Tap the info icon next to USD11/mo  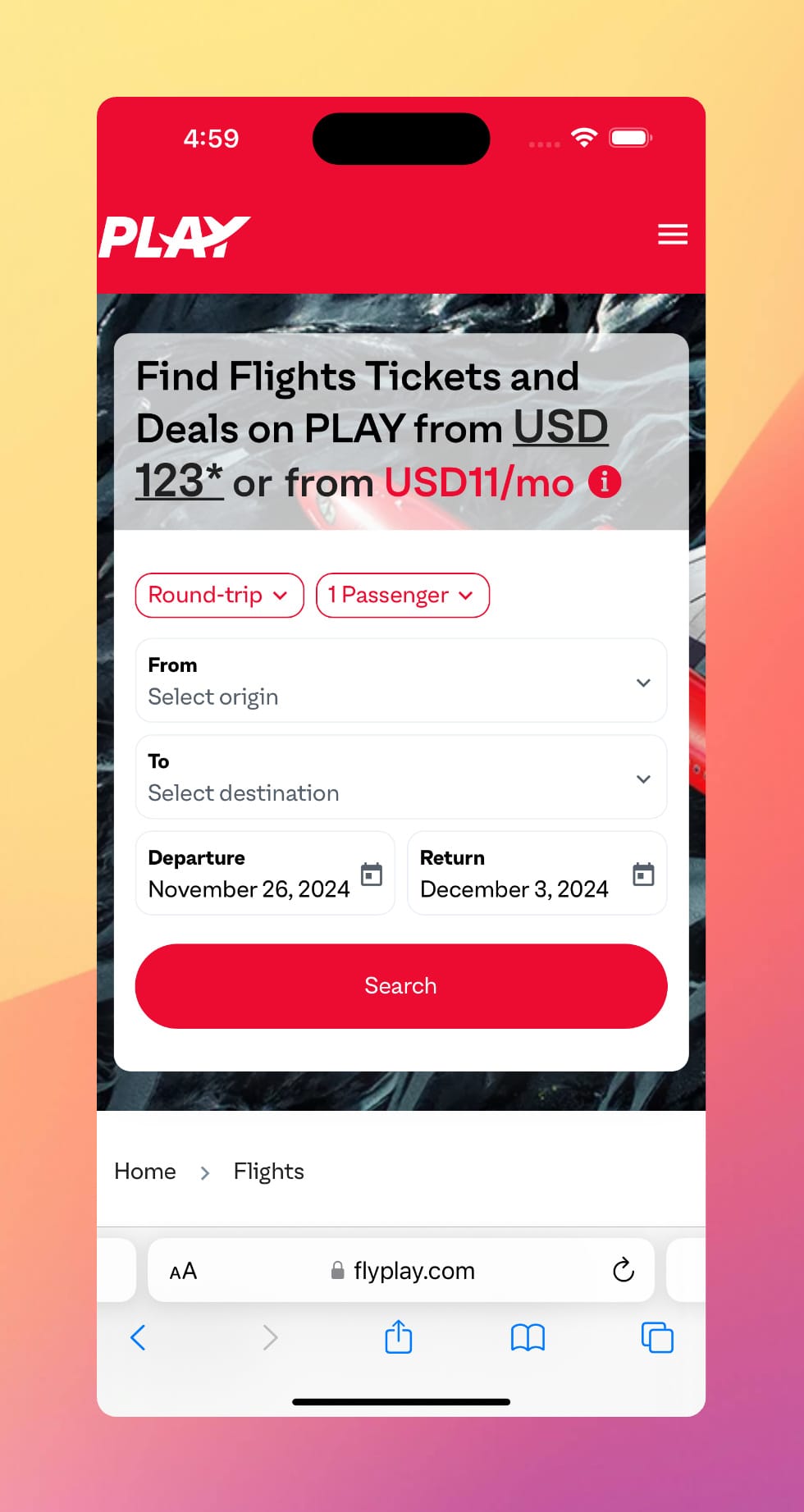605,482
